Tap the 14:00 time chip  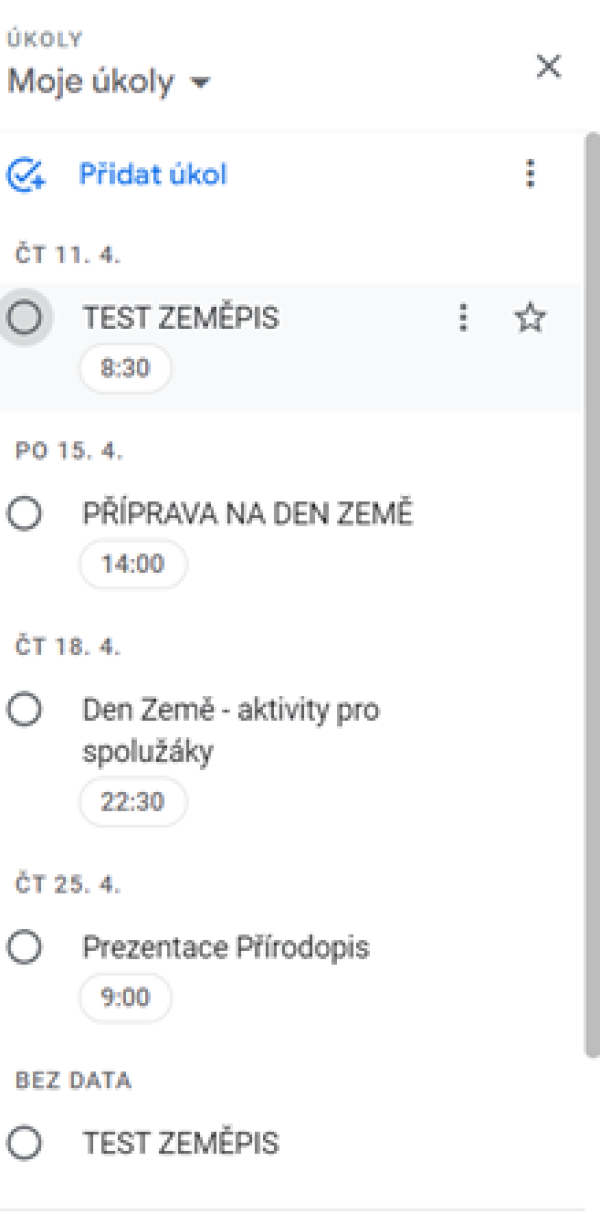click(x=132, y=564)
